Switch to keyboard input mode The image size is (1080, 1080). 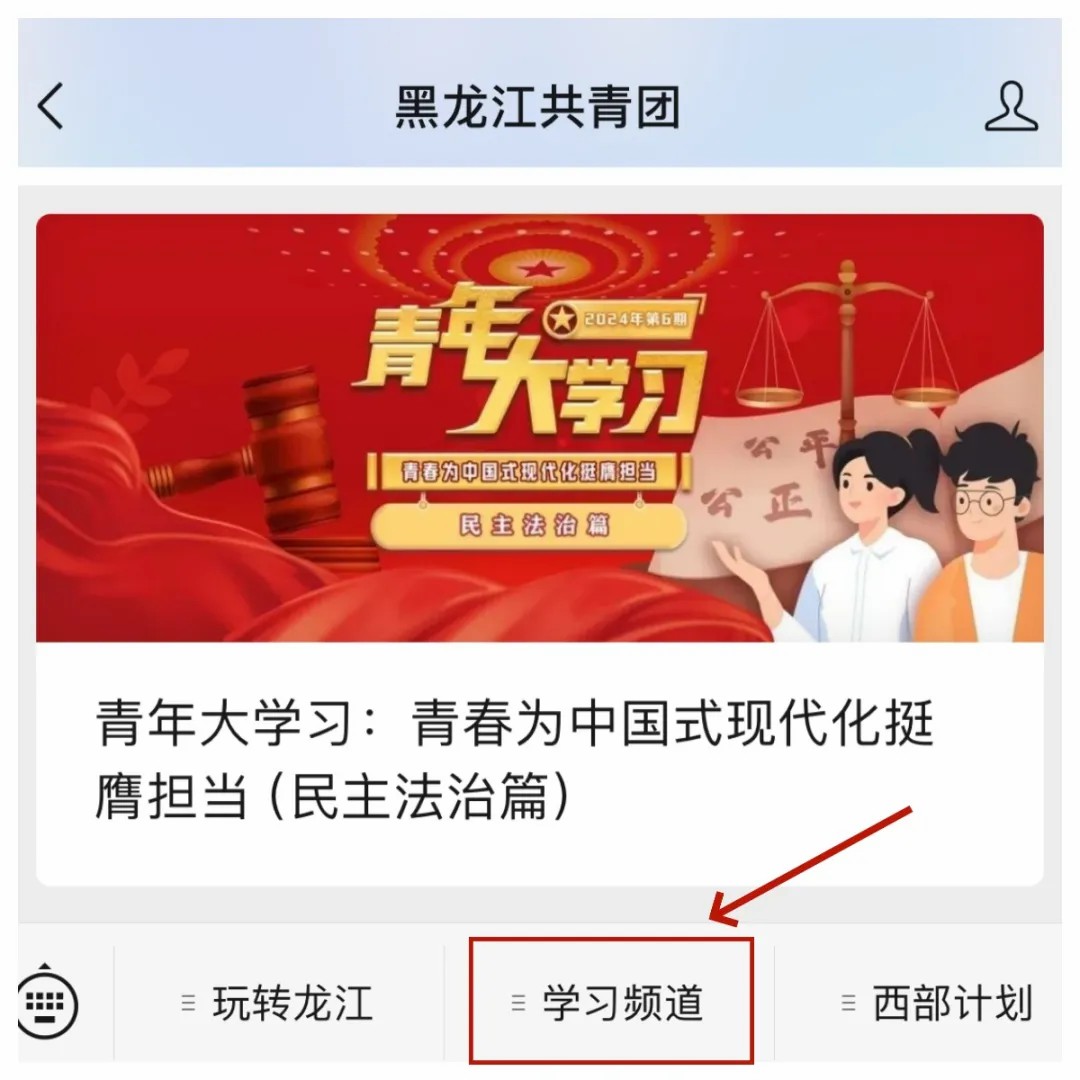[x=48, y=1001]
